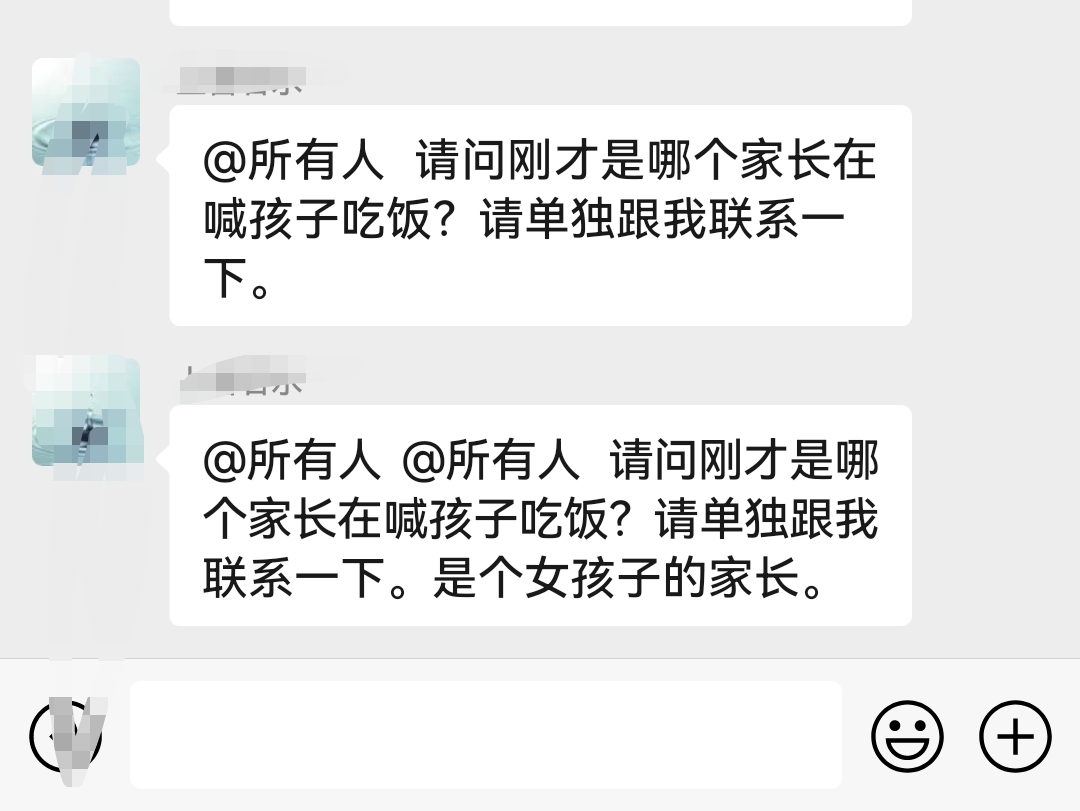
Task: Open the plus attachment menu
Action: [1015, 736]
